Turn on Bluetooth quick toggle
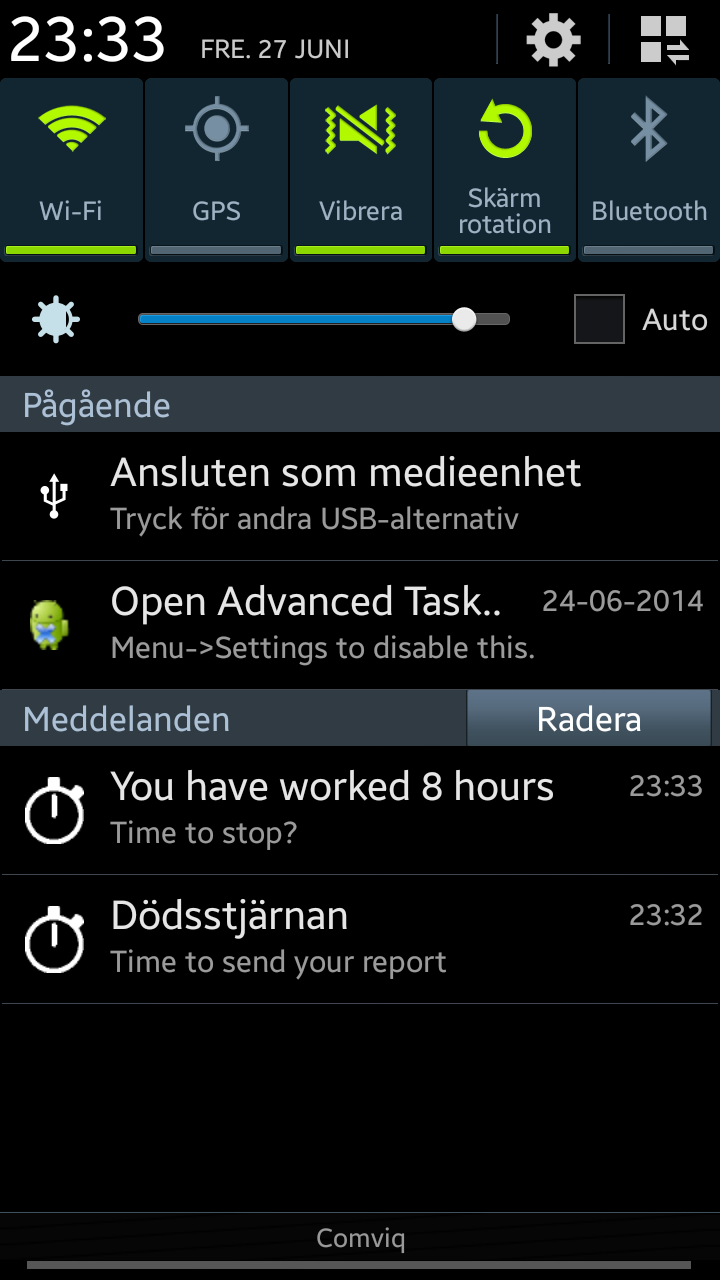Viewport: 720px width, 1280px height. [x=649, y=170]
